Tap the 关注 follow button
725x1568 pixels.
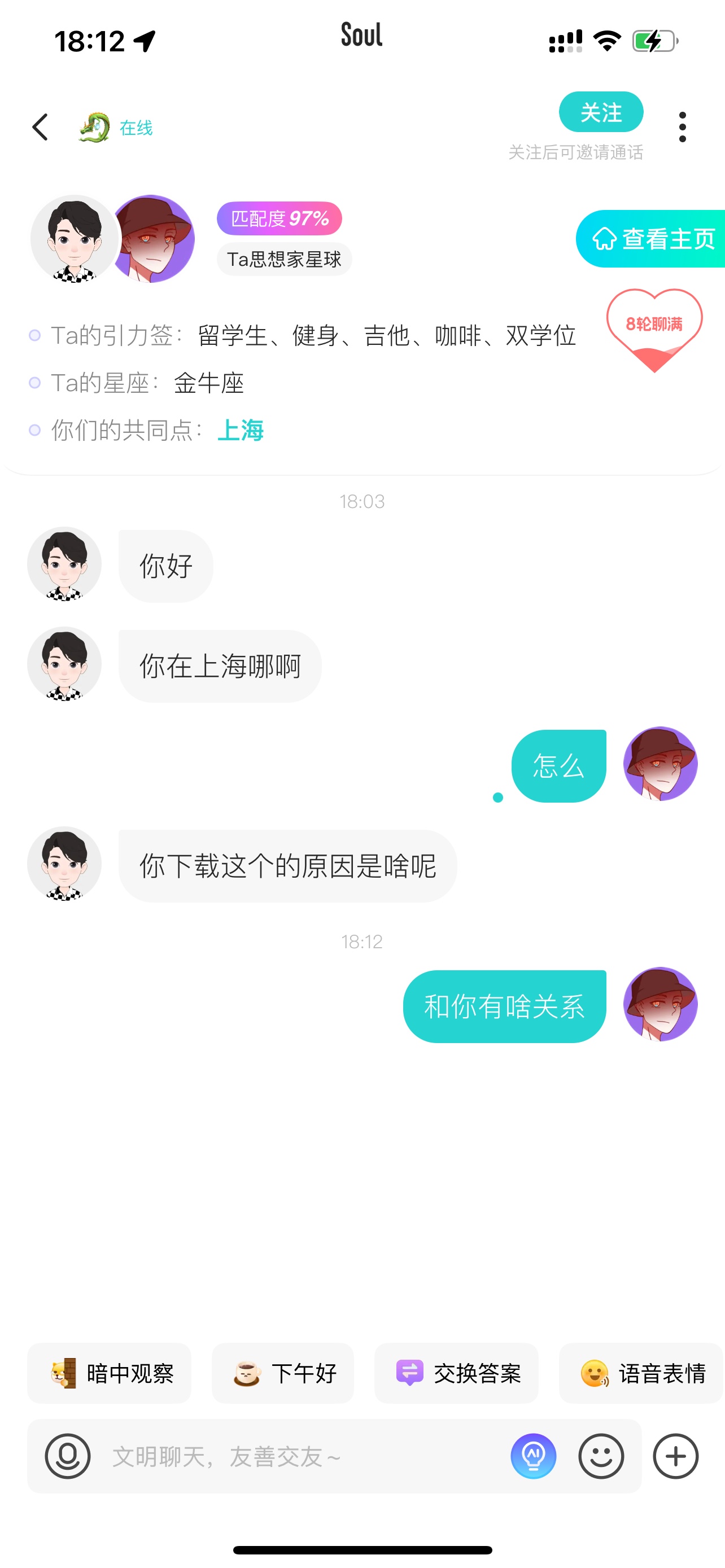[x=600, y=112]
